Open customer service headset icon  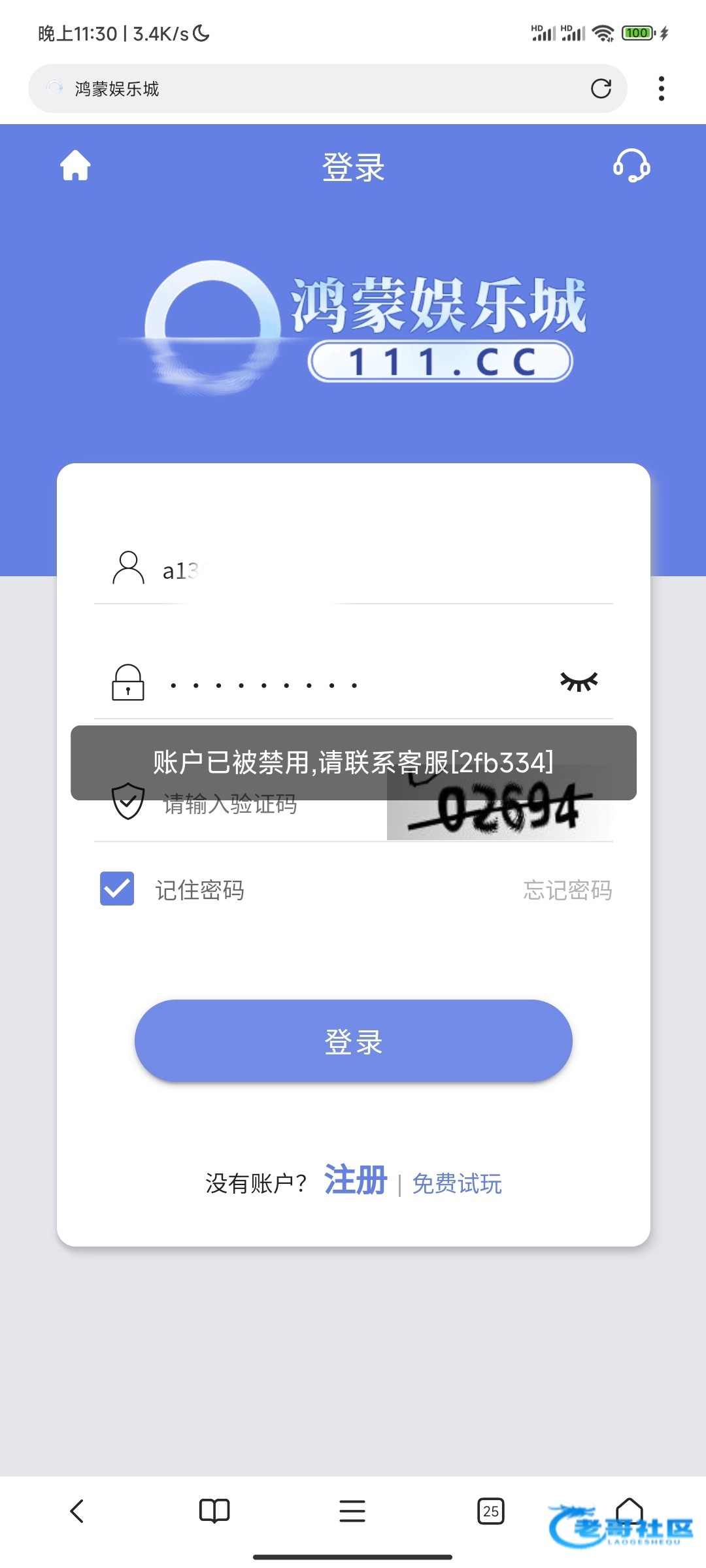coord(631,165)
